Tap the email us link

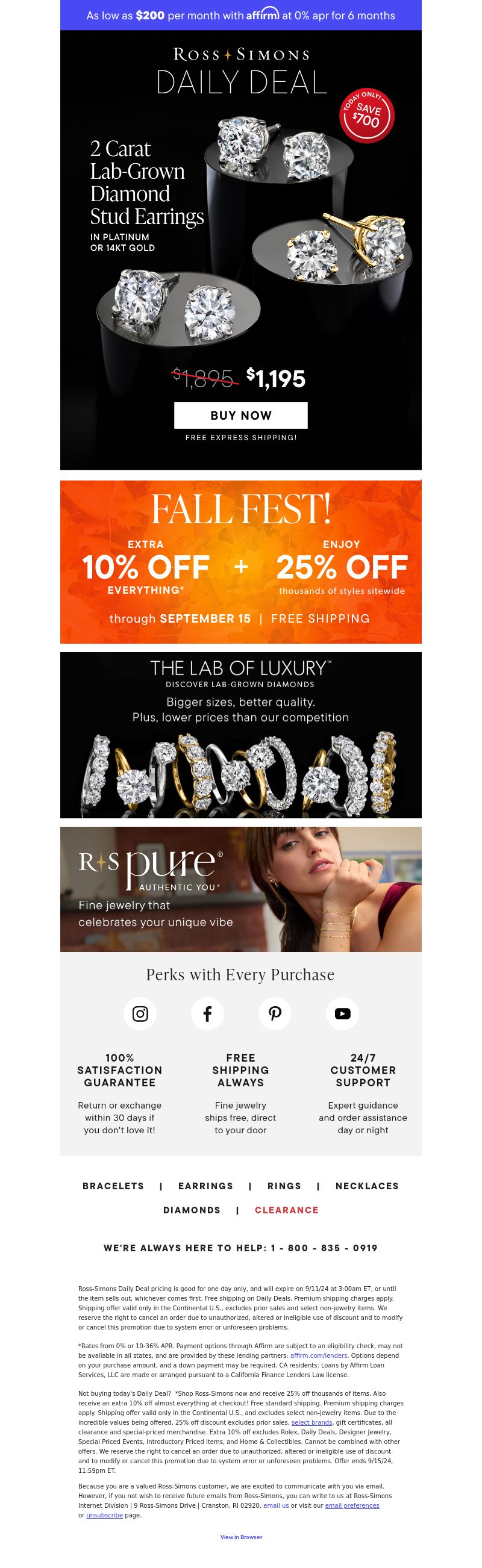(276, 1505)
